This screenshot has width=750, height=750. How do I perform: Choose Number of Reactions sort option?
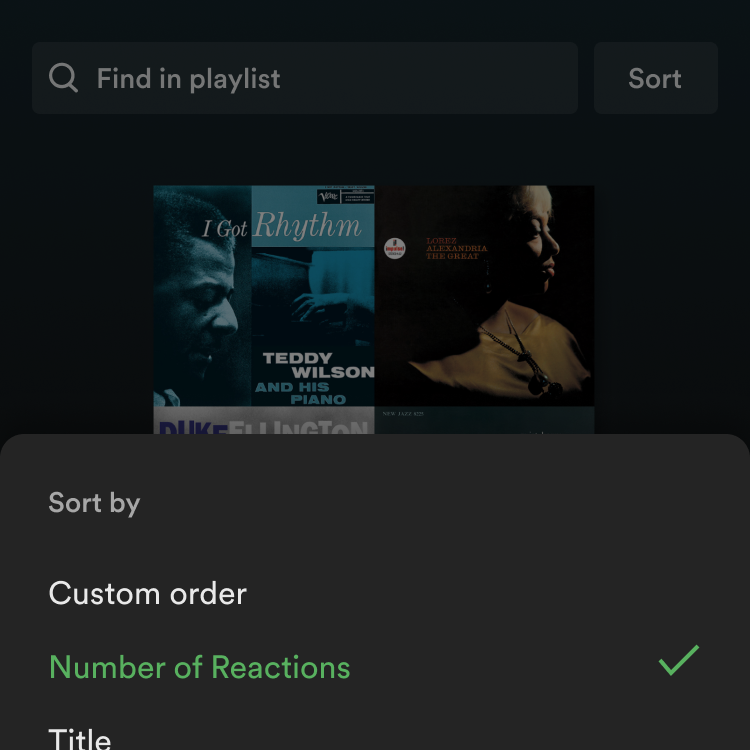click(x=200, y=667)
